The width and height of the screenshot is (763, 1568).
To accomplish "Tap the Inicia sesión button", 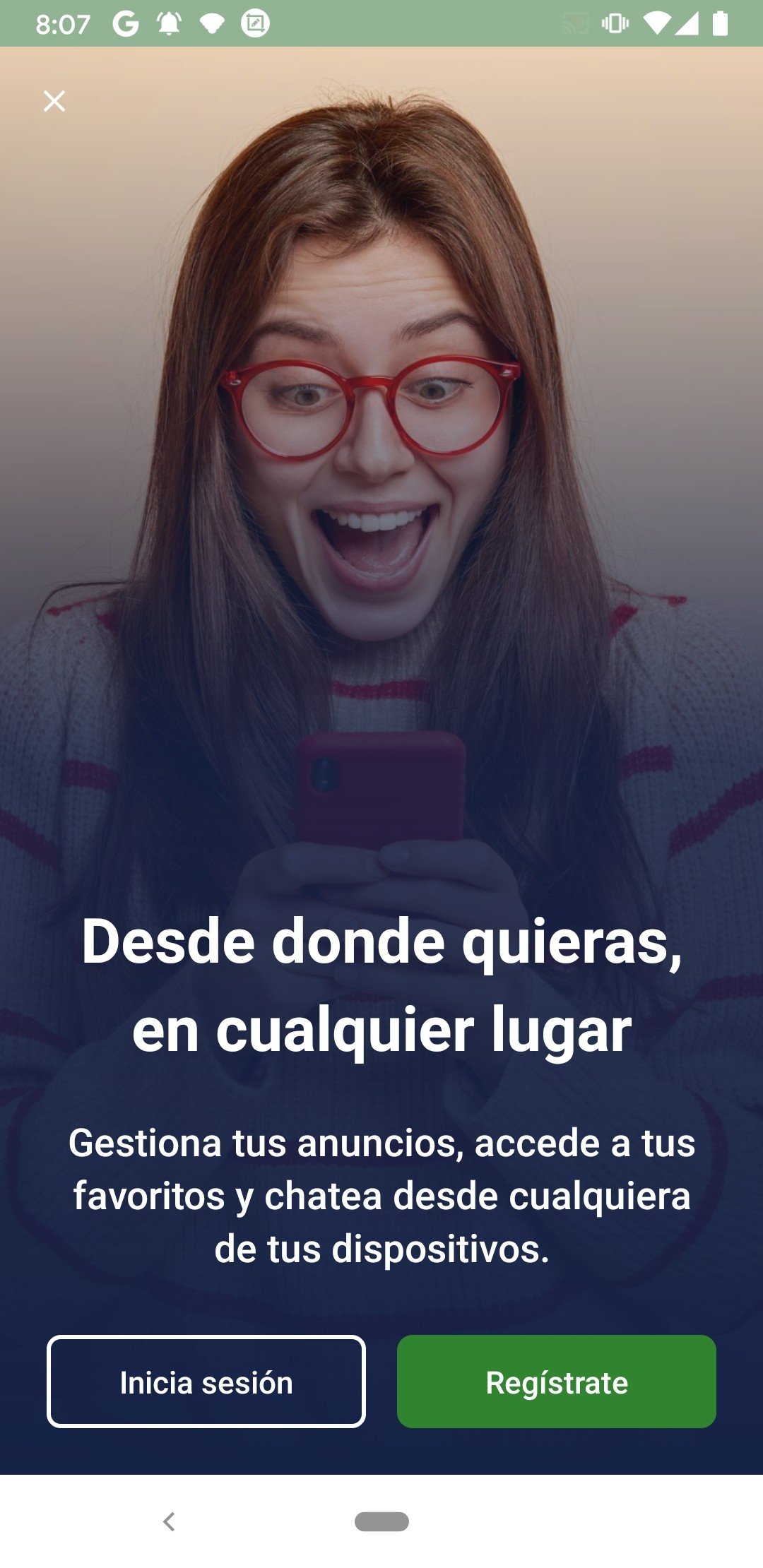I will coord(206,1382).
